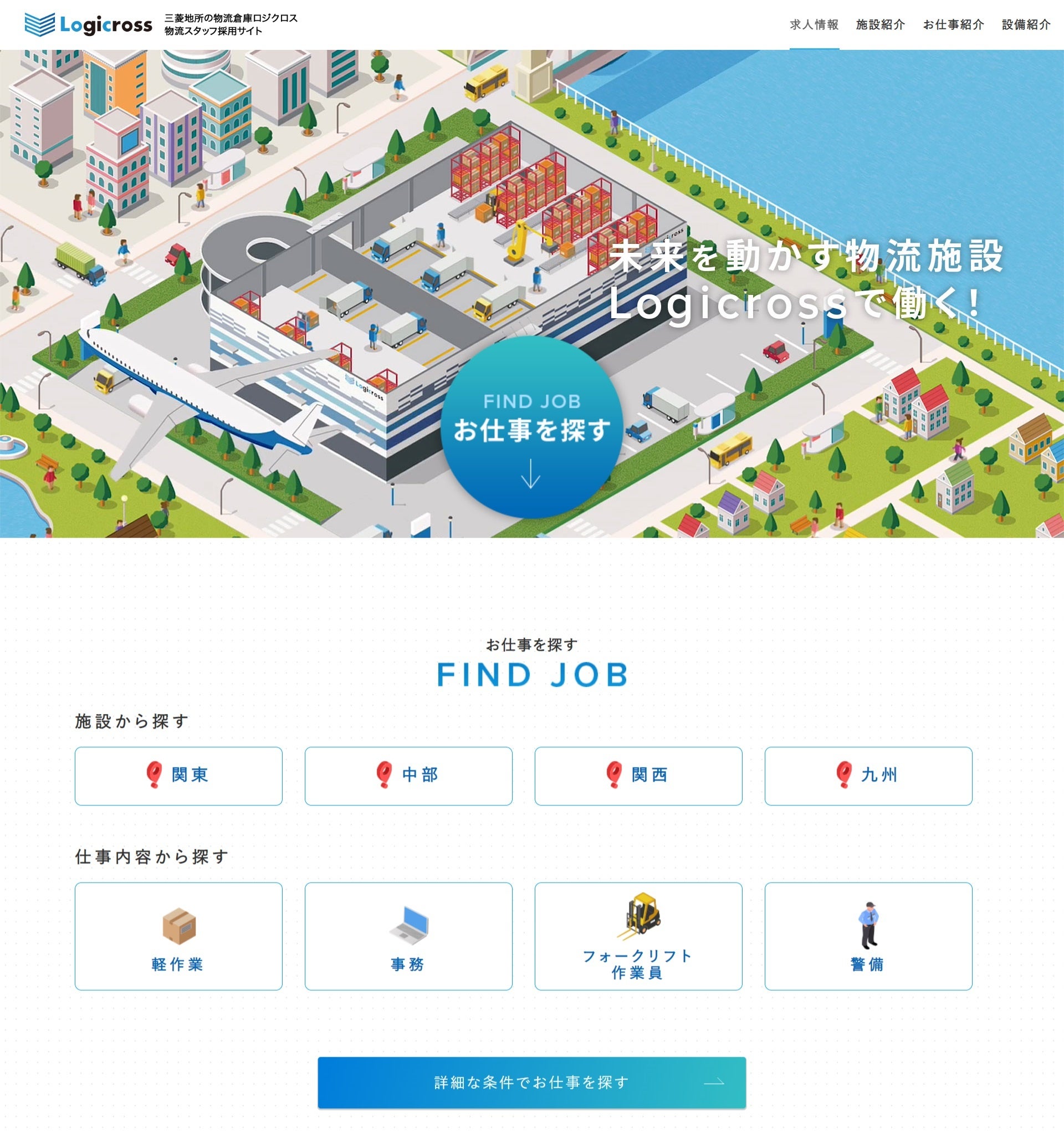Select the 中部 region button
The width and height of the screenshot is (1064, 1137).
point(408,776)
